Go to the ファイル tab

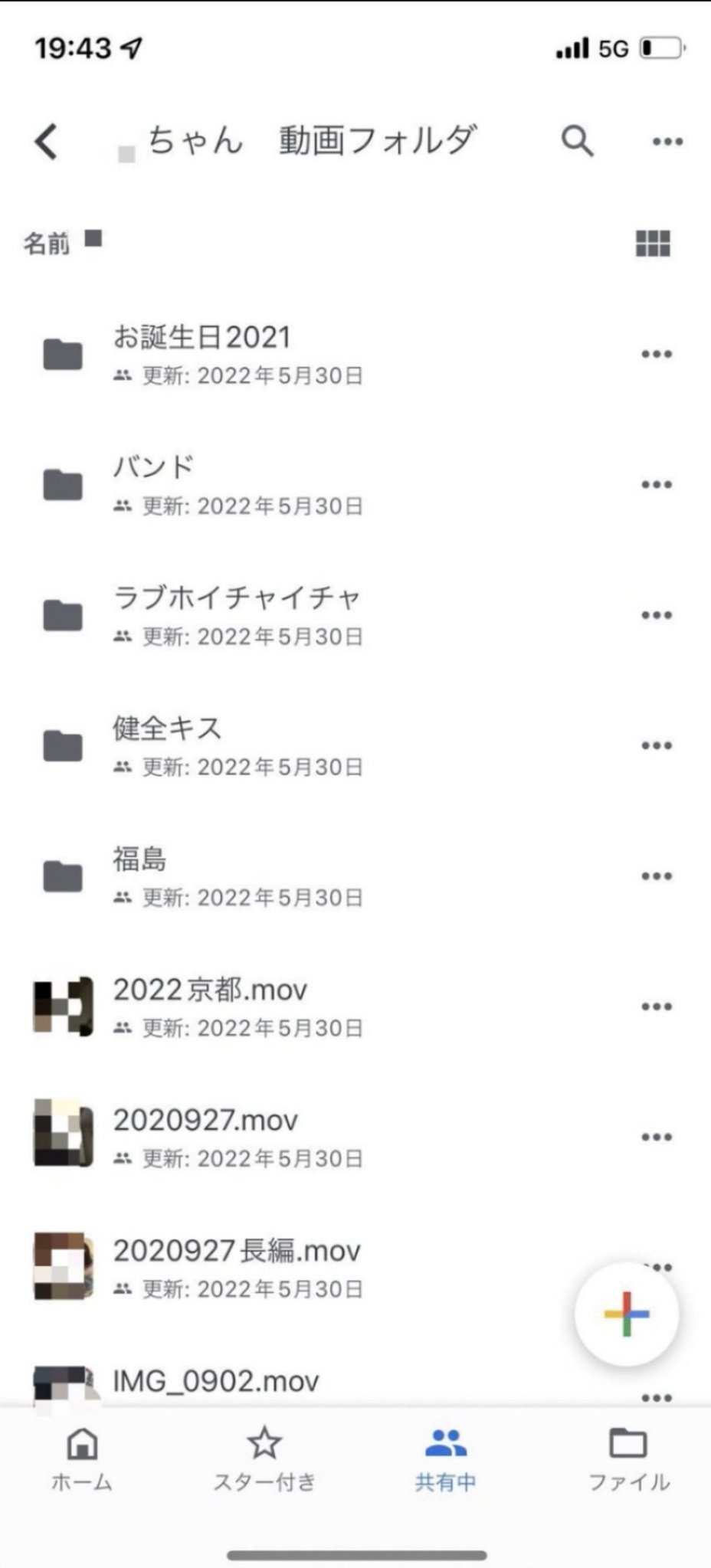click(x=627, y=1459)
